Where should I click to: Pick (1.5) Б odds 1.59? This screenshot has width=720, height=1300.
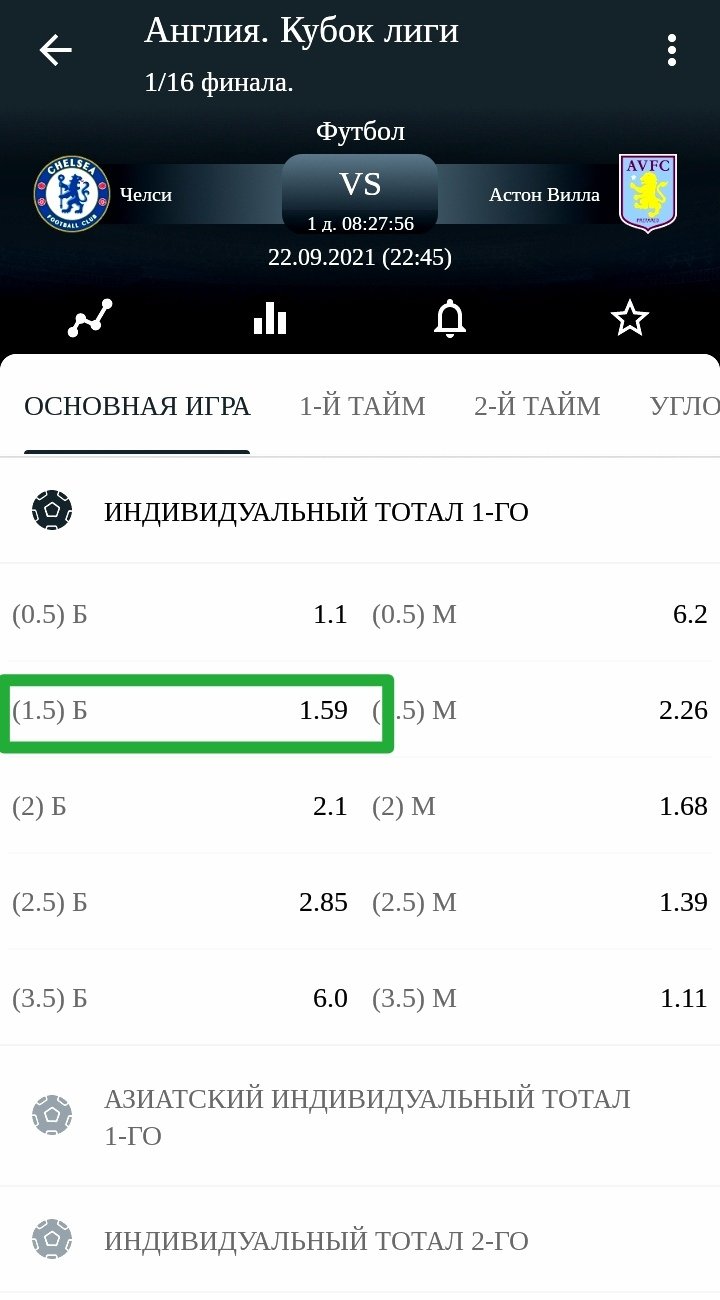(180, 711)
